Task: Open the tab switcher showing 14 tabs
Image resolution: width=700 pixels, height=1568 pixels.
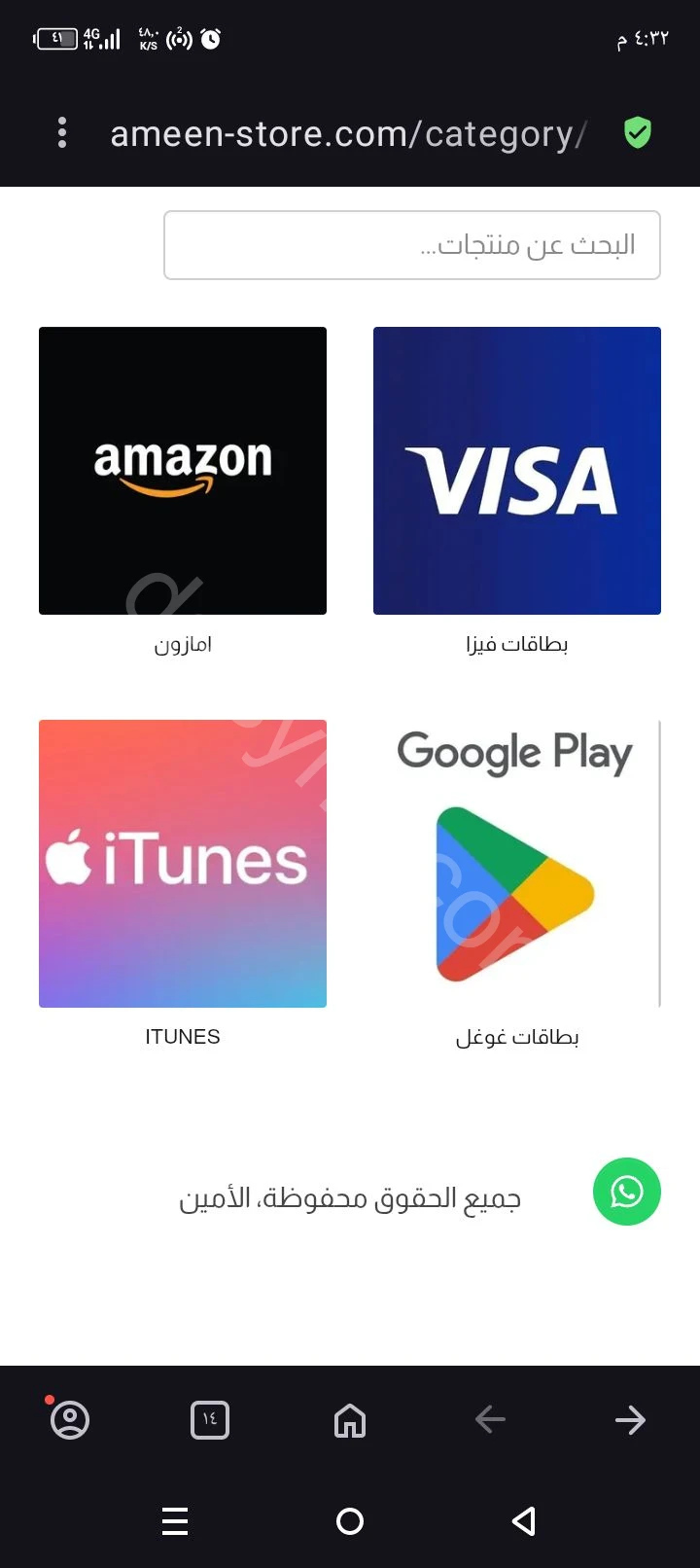Action: [210, 1420]
